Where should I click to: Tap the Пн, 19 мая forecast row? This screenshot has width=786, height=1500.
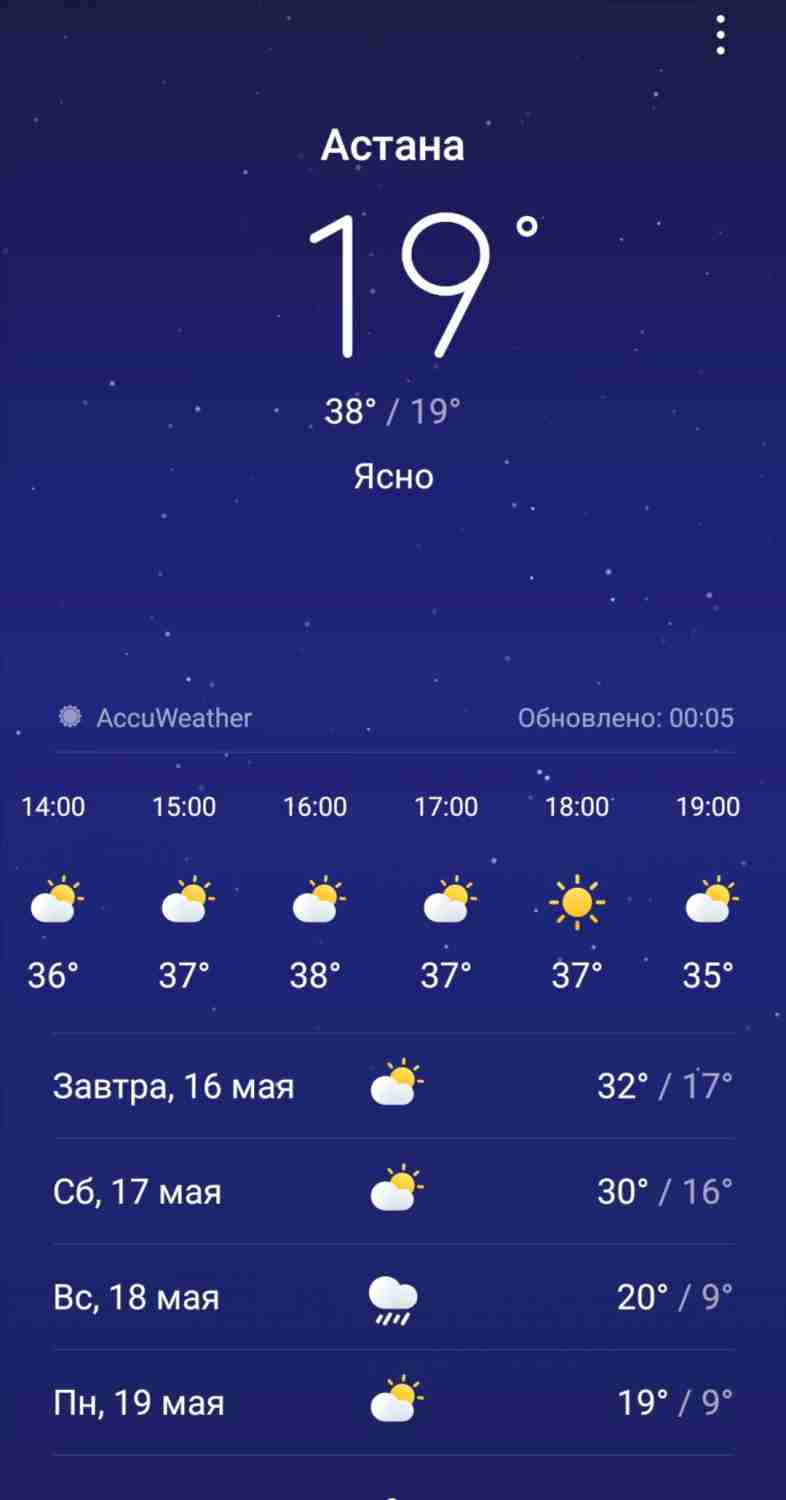(x=393, y=1403)
